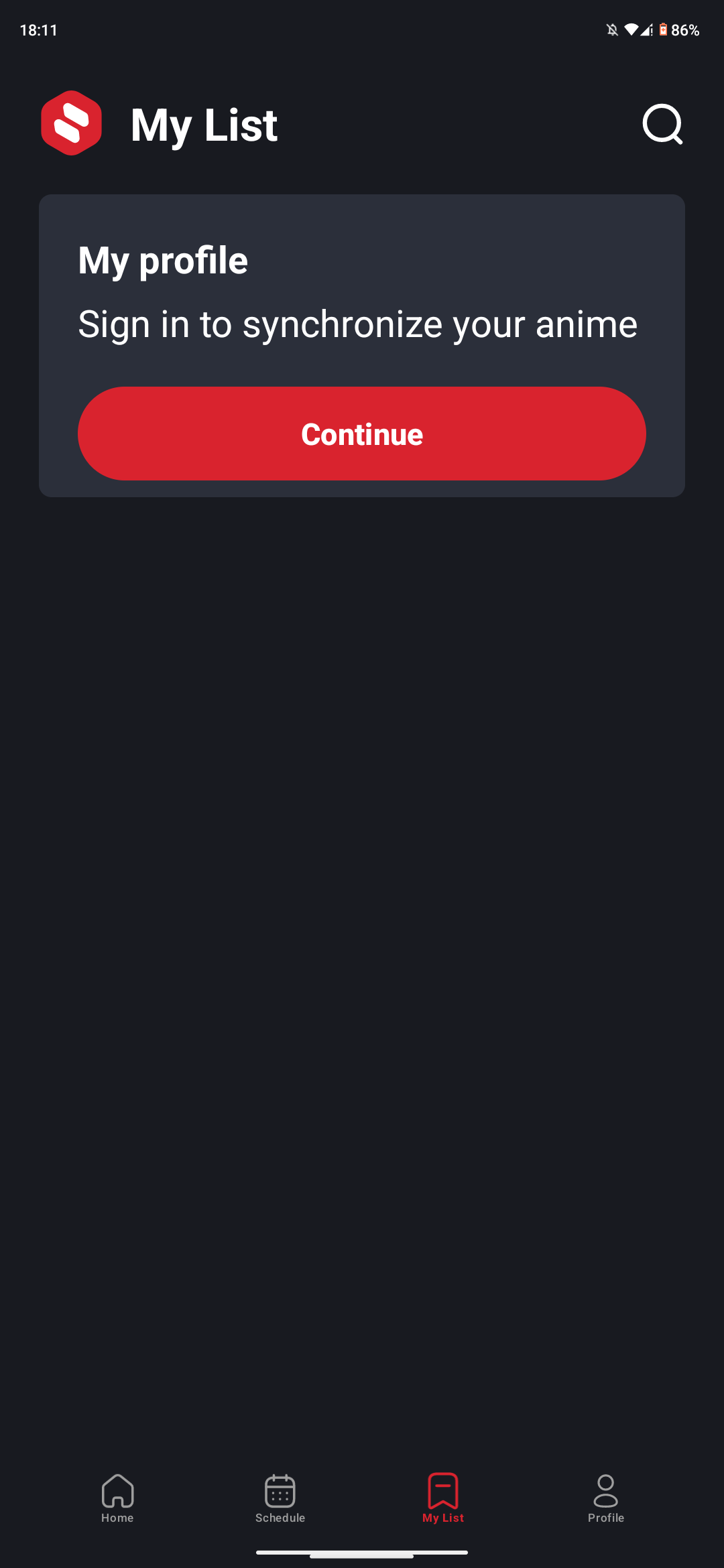The image size is (724, 1568).
Task: Select the My List tab
Action: coord(443,1498)
